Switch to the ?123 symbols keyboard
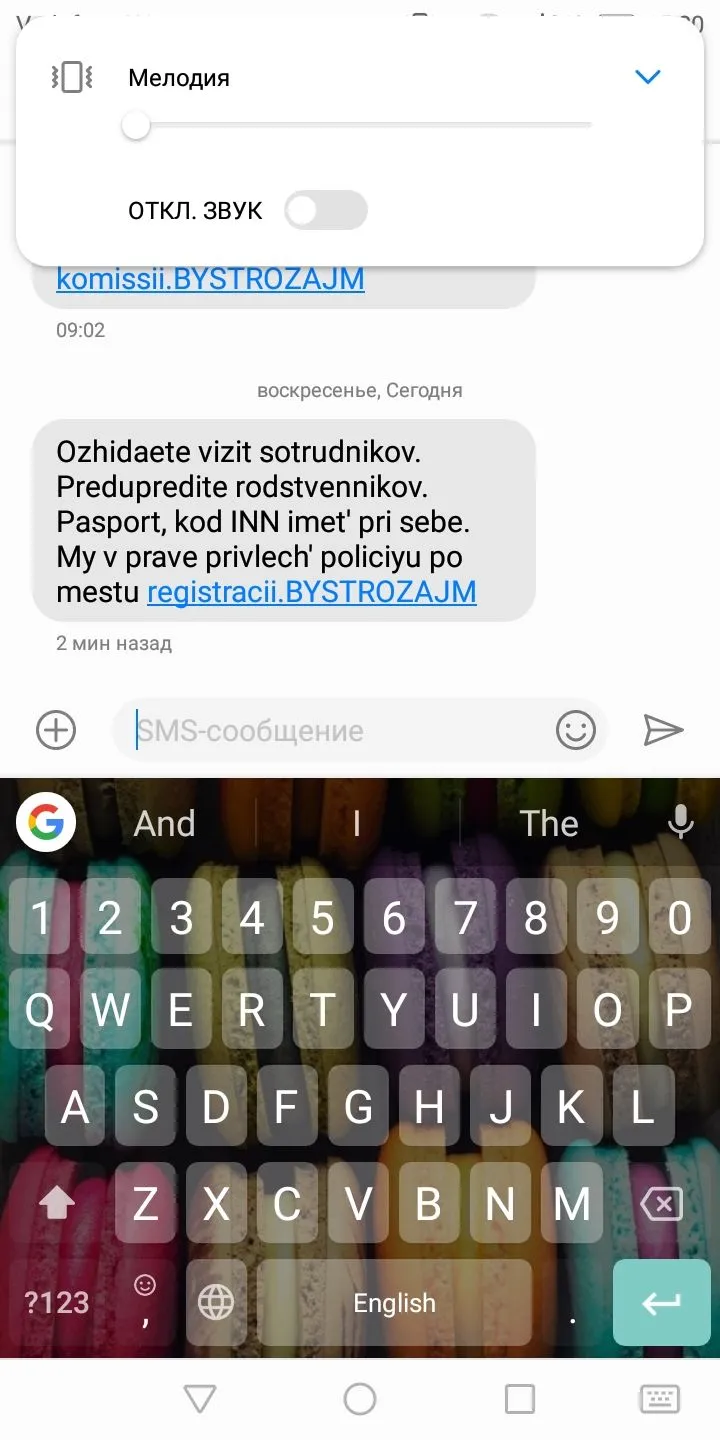The height and width of the screenshot is (1440, 720). [57, 1302]
